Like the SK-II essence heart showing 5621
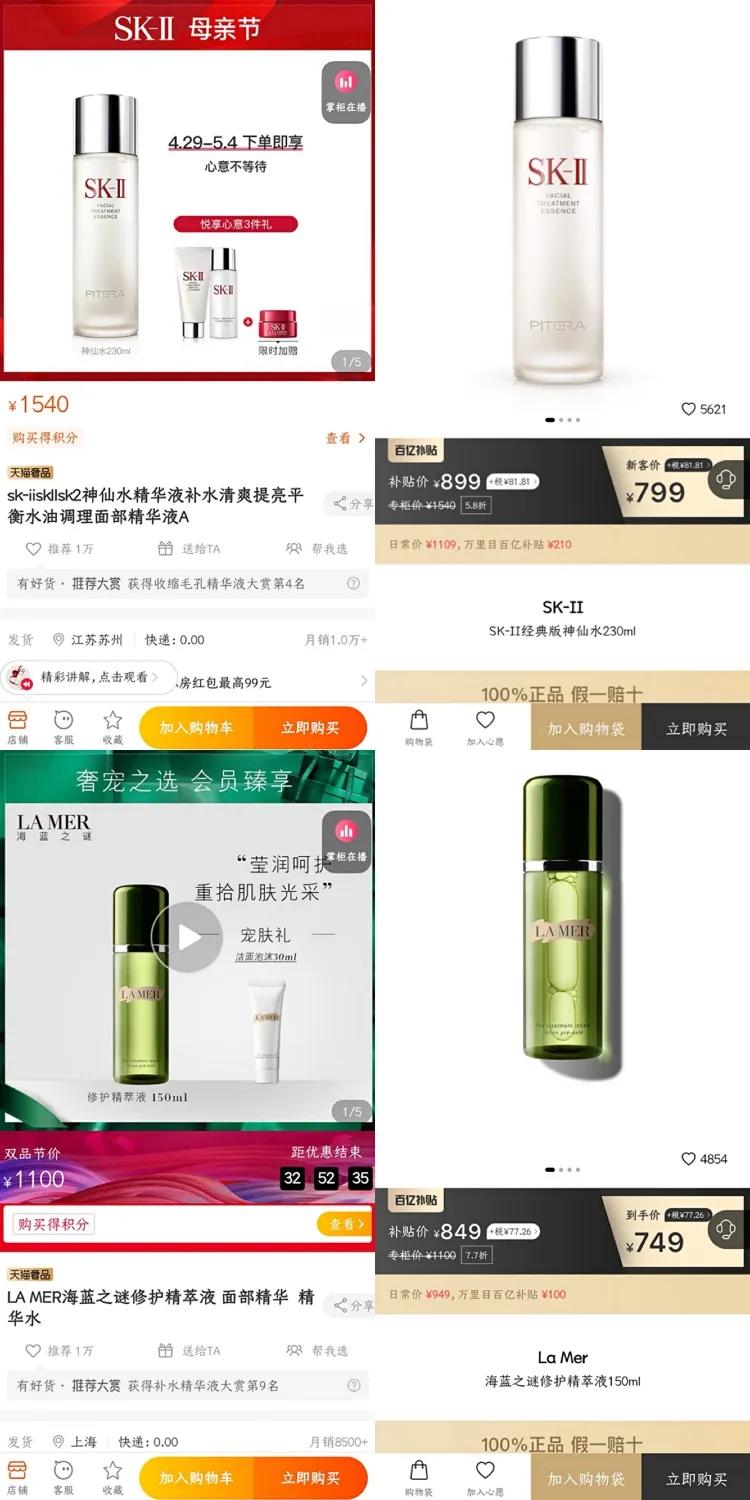750x1500 pixels. pyautogui.click(x=688, y=409)
